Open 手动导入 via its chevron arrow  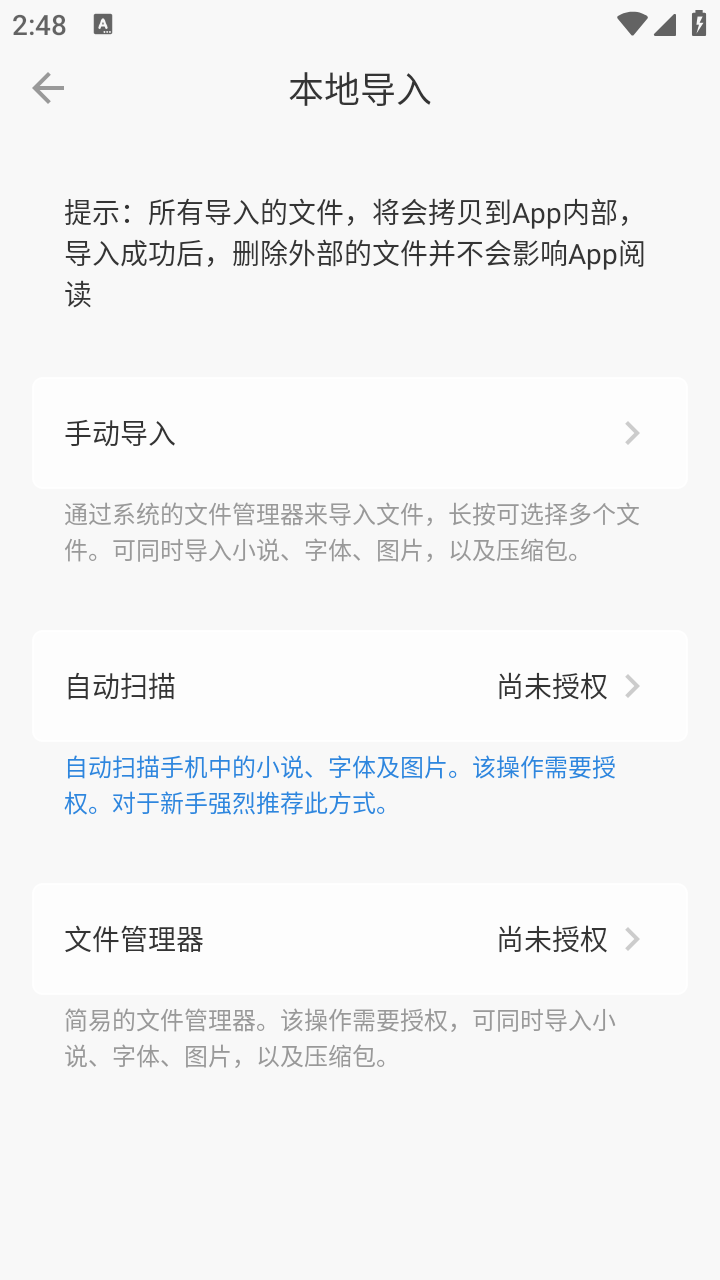(x=632, y=433)
